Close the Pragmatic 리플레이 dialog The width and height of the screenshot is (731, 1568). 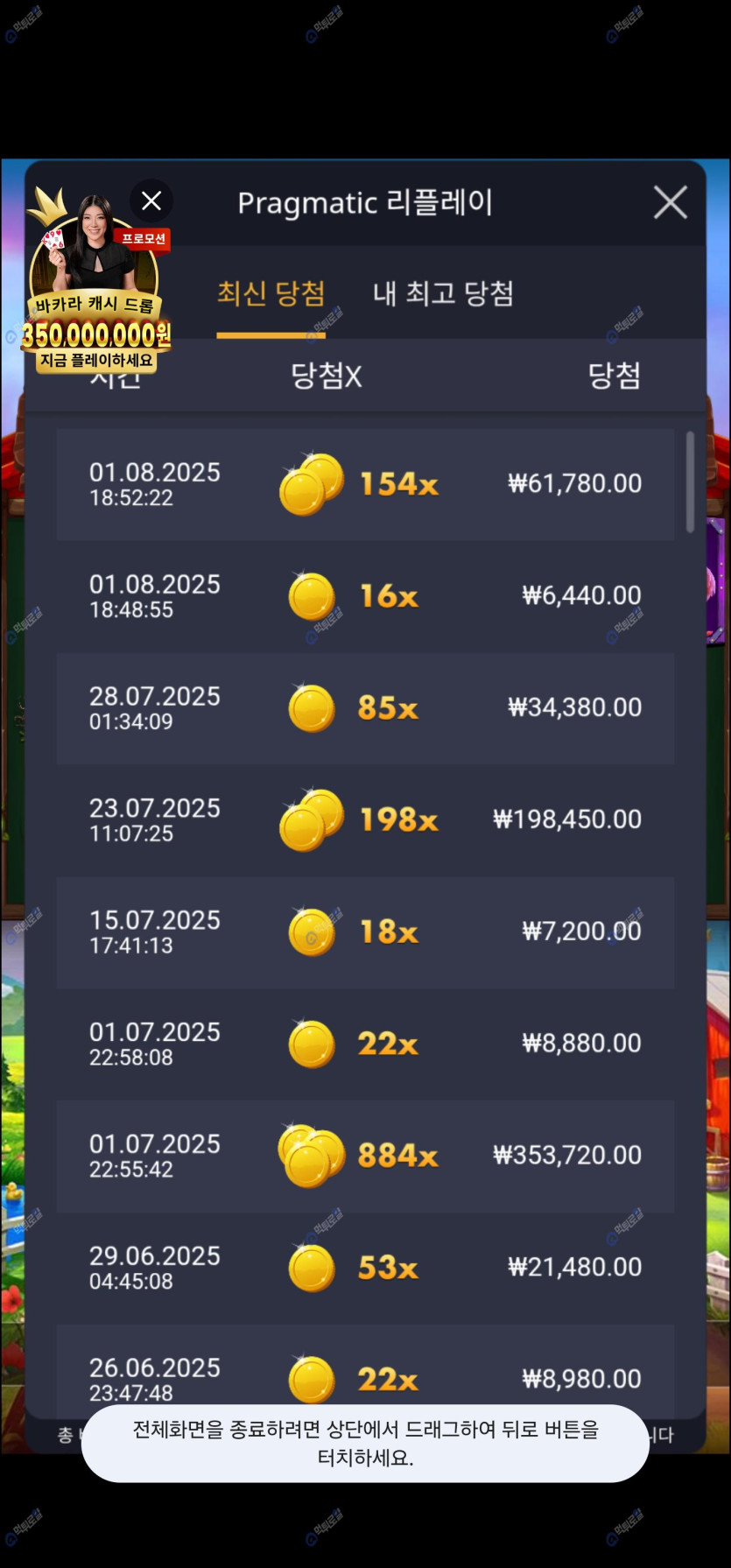point(670,203)
